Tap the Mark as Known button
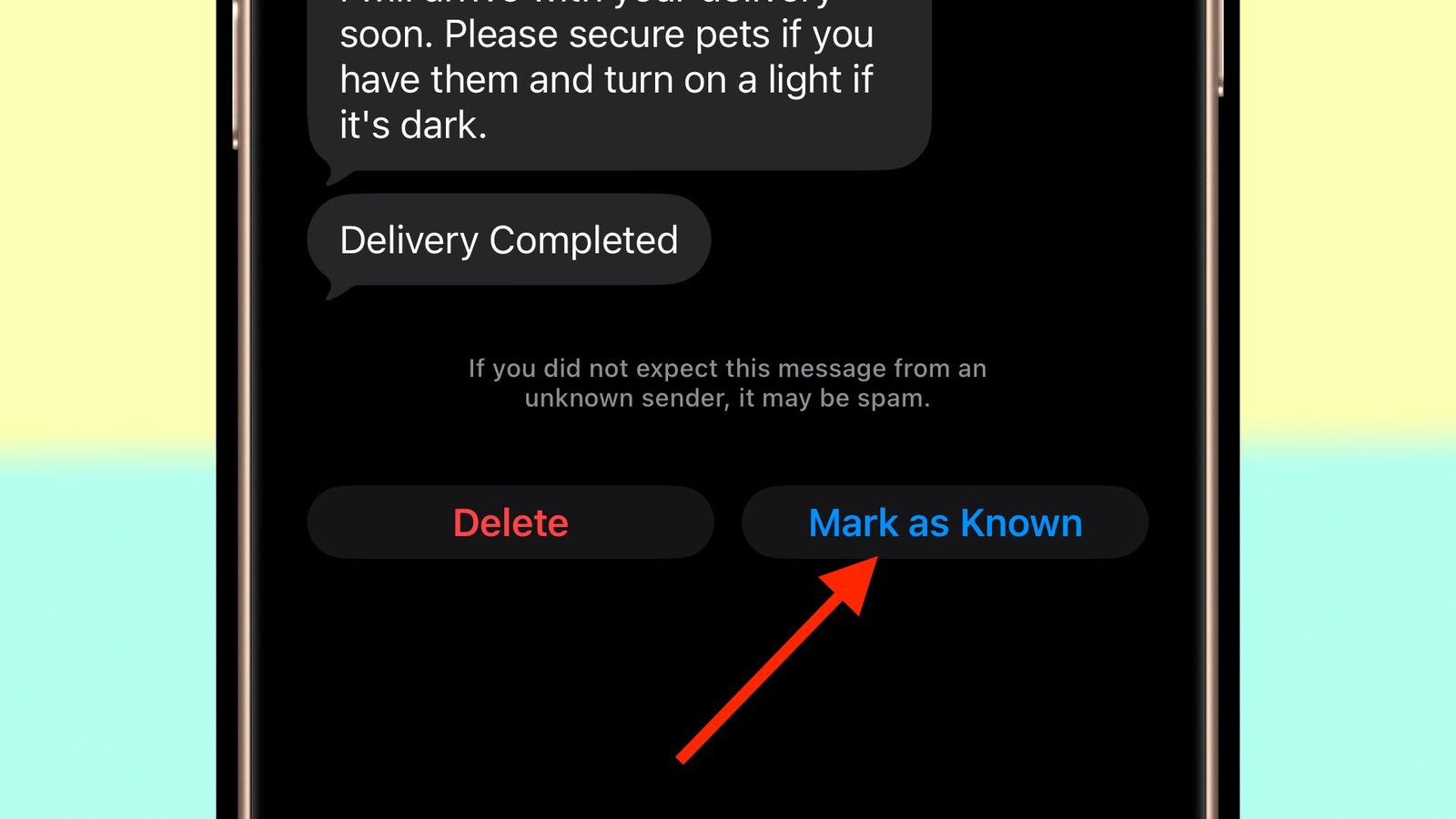The height and width of the screenshot is (819, 1456). pos(945,522)
